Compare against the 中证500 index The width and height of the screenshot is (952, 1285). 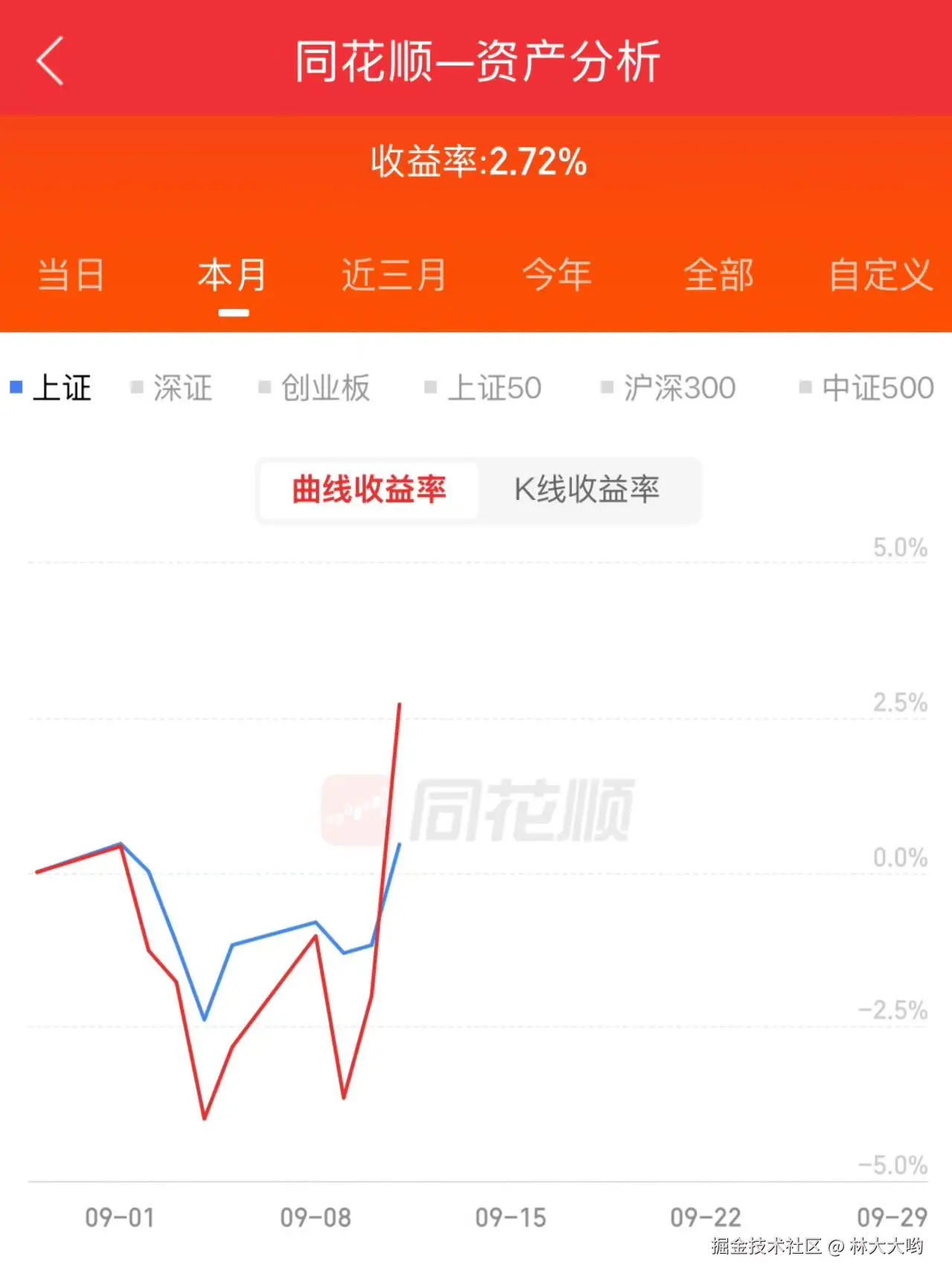(867, 388)
